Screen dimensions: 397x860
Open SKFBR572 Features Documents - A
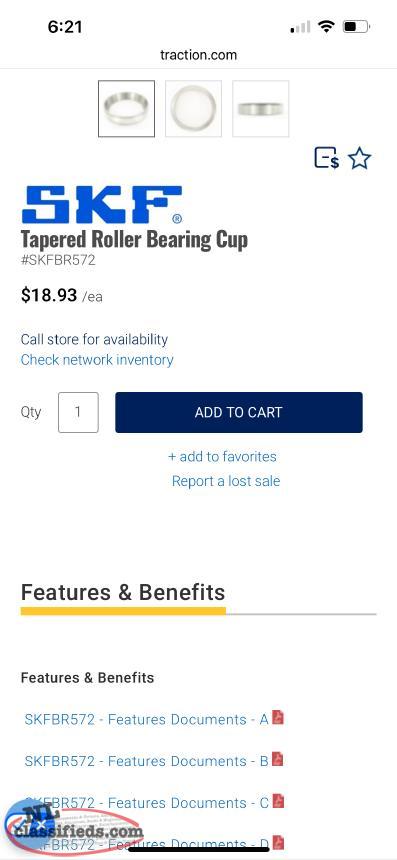(x=154, y=719)
